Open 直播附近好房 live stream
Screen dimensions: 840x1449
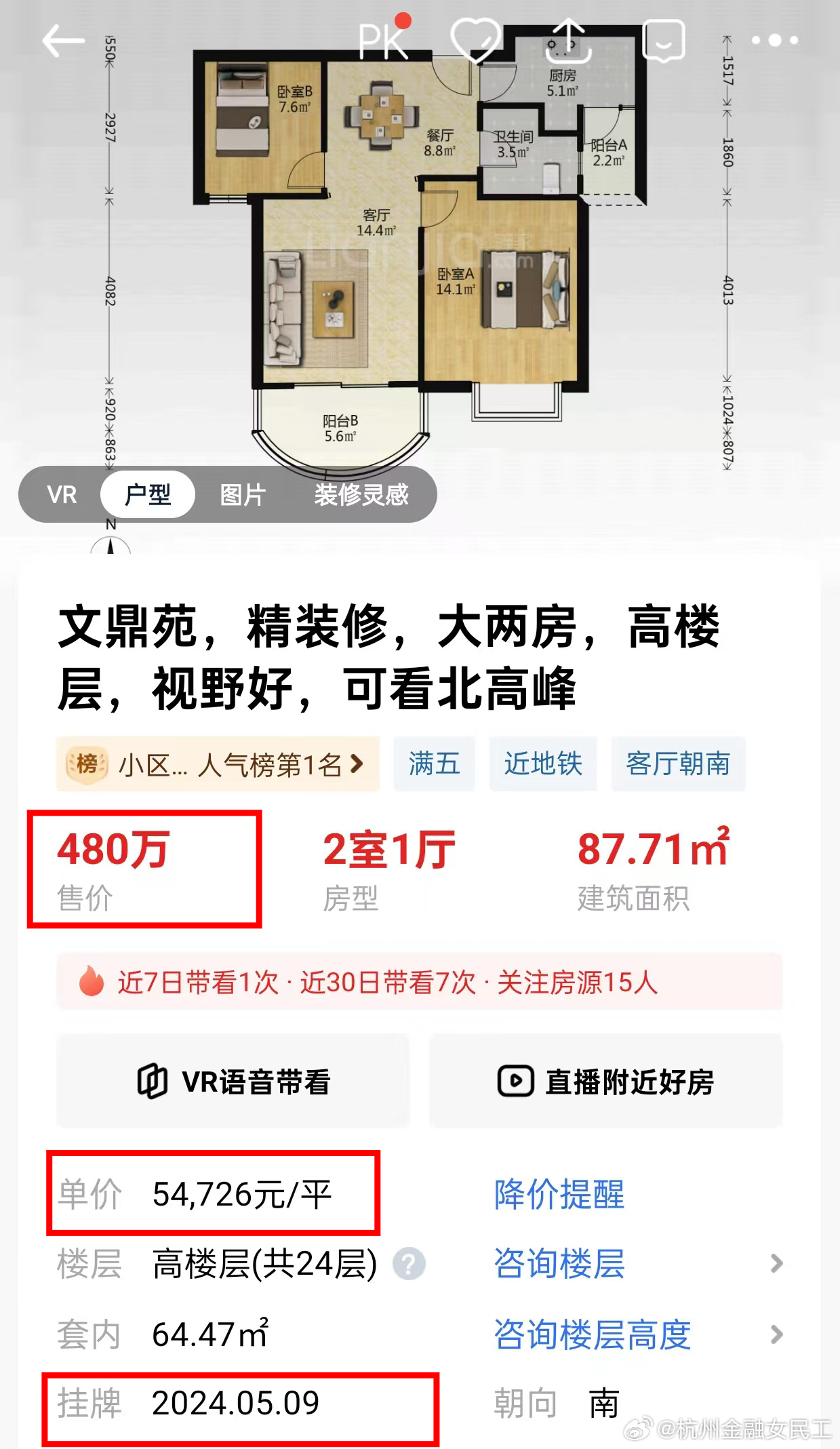pos(605,1081)
